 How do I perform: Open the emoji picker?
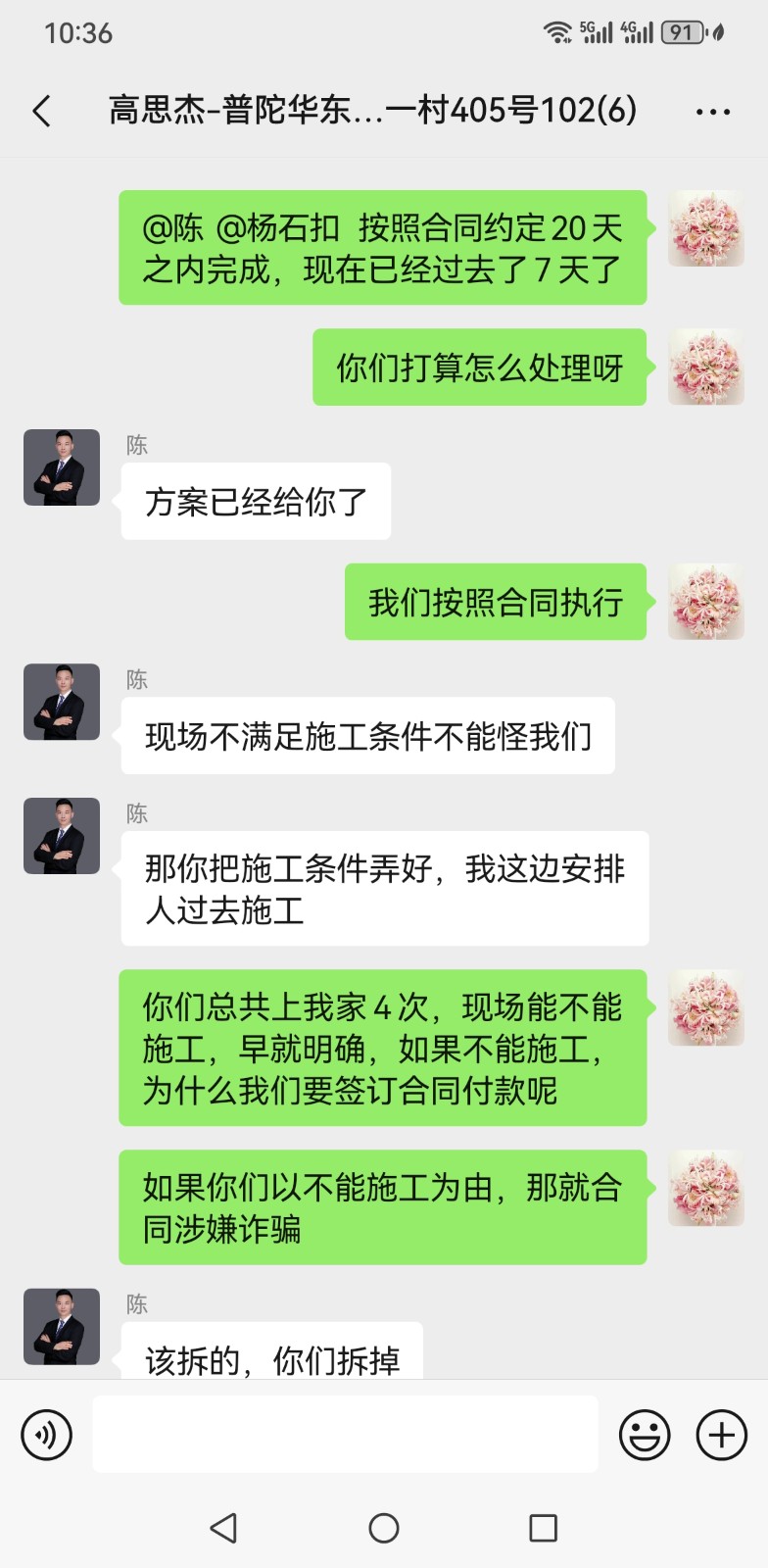pos(645,1435)
